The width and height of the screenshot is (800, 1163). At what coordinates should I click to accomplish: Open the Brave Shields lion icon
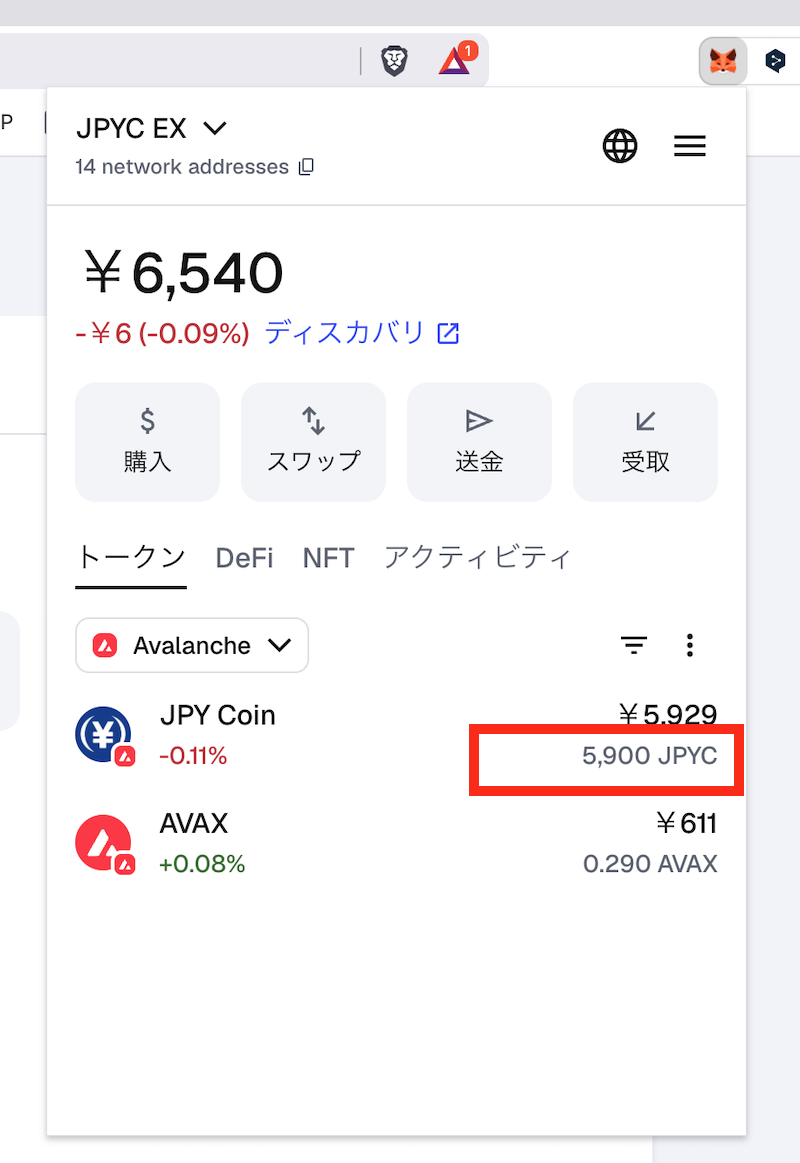395,61
